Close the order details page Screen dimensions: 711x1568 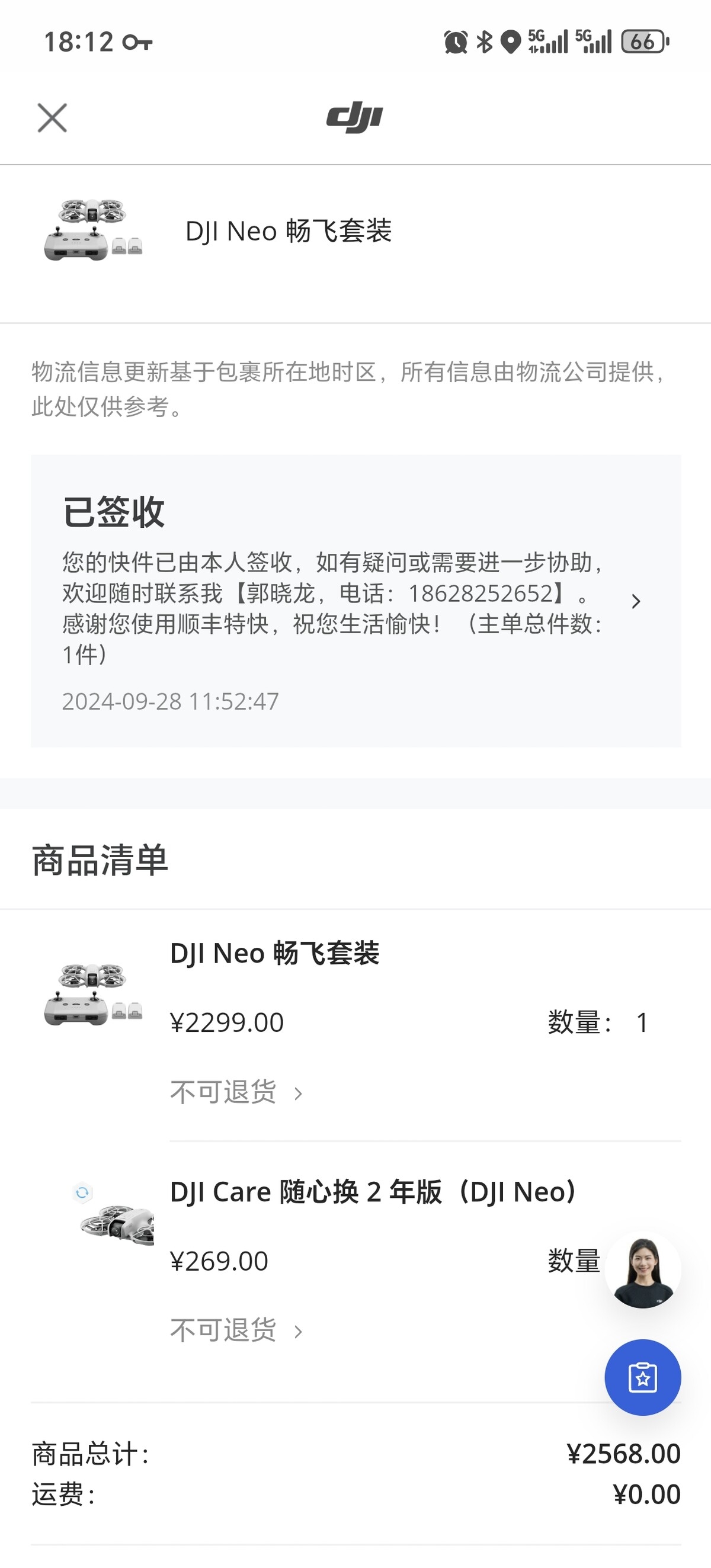click(52, 117)
